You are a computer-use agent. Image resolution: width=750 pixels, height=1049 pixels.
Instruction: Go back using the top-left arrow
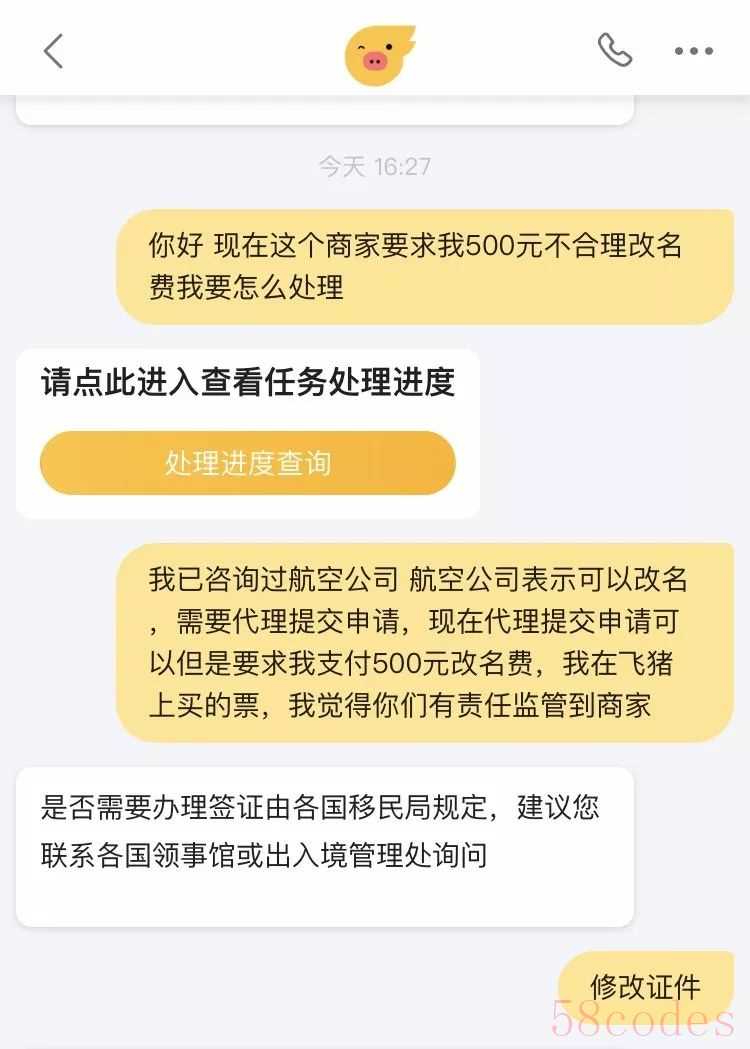53,51
